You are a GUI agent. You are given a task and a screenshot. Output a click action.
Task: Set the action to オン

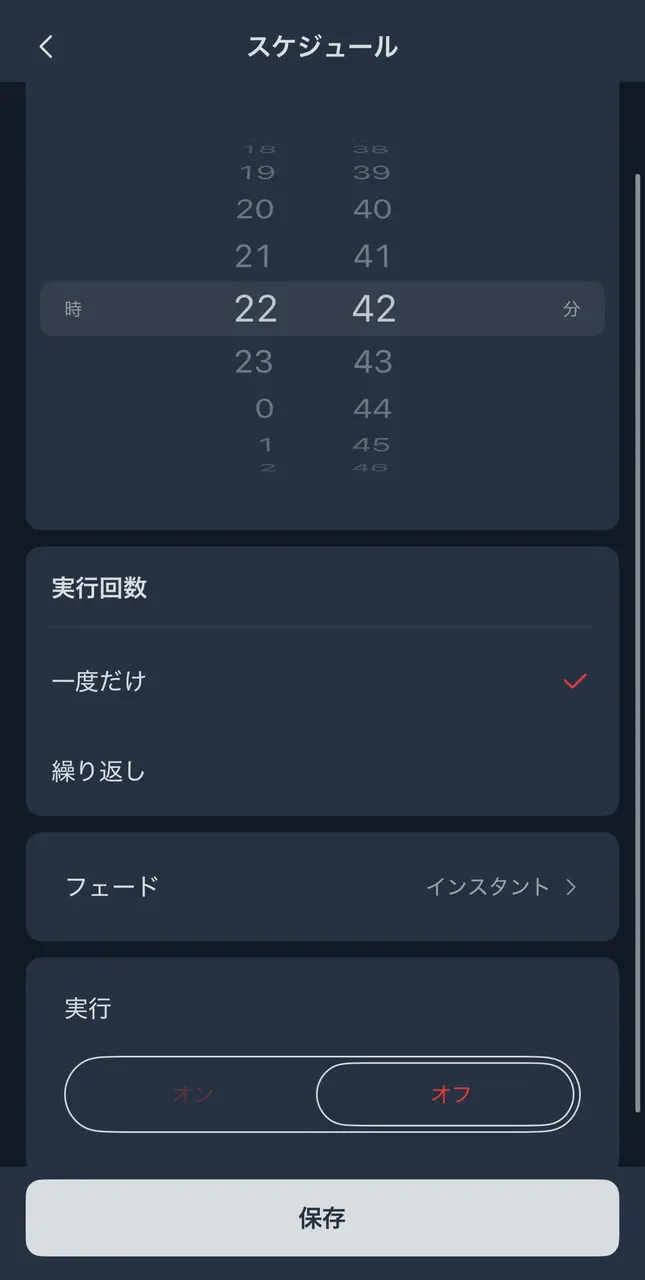193,1095
